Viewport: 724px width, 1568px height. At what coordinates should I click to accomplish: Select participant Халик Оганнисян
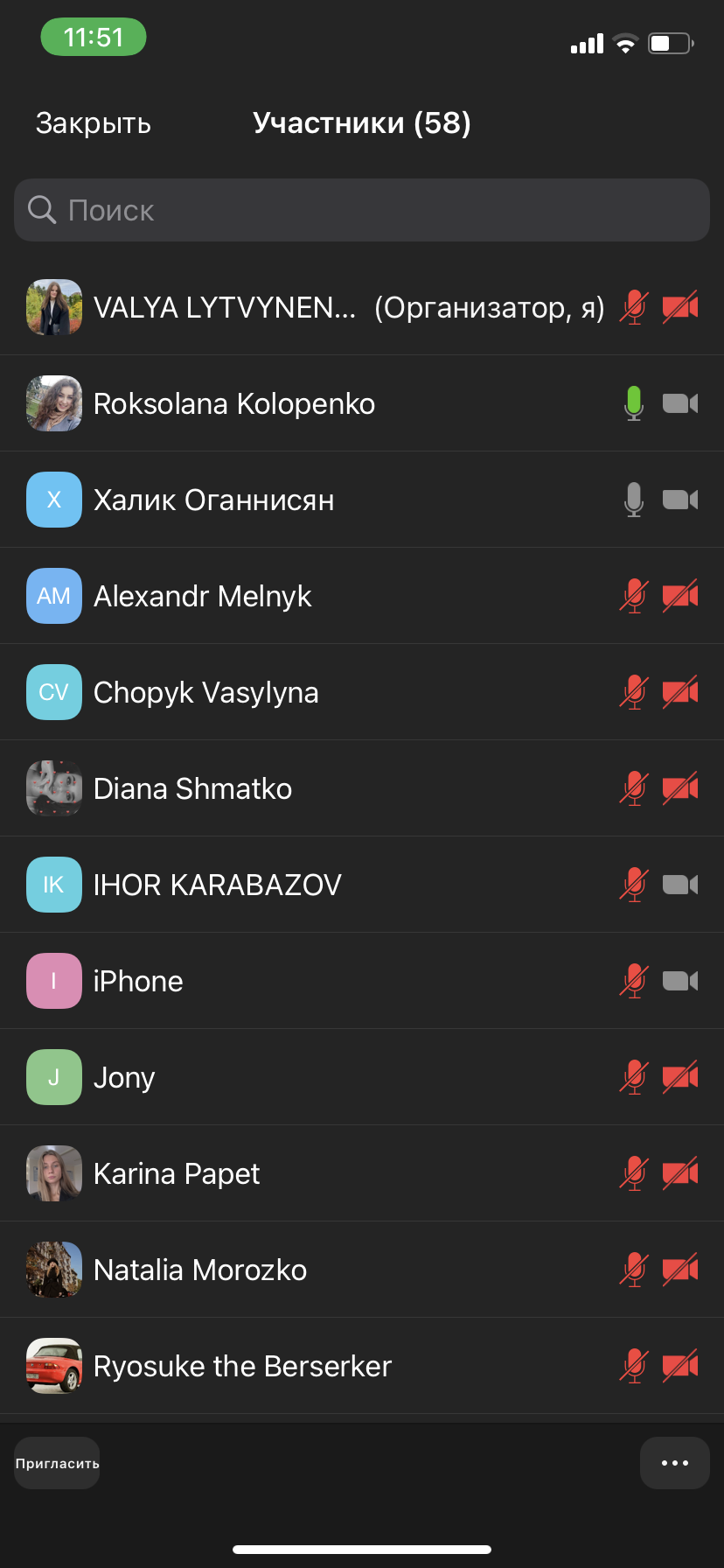214,500
